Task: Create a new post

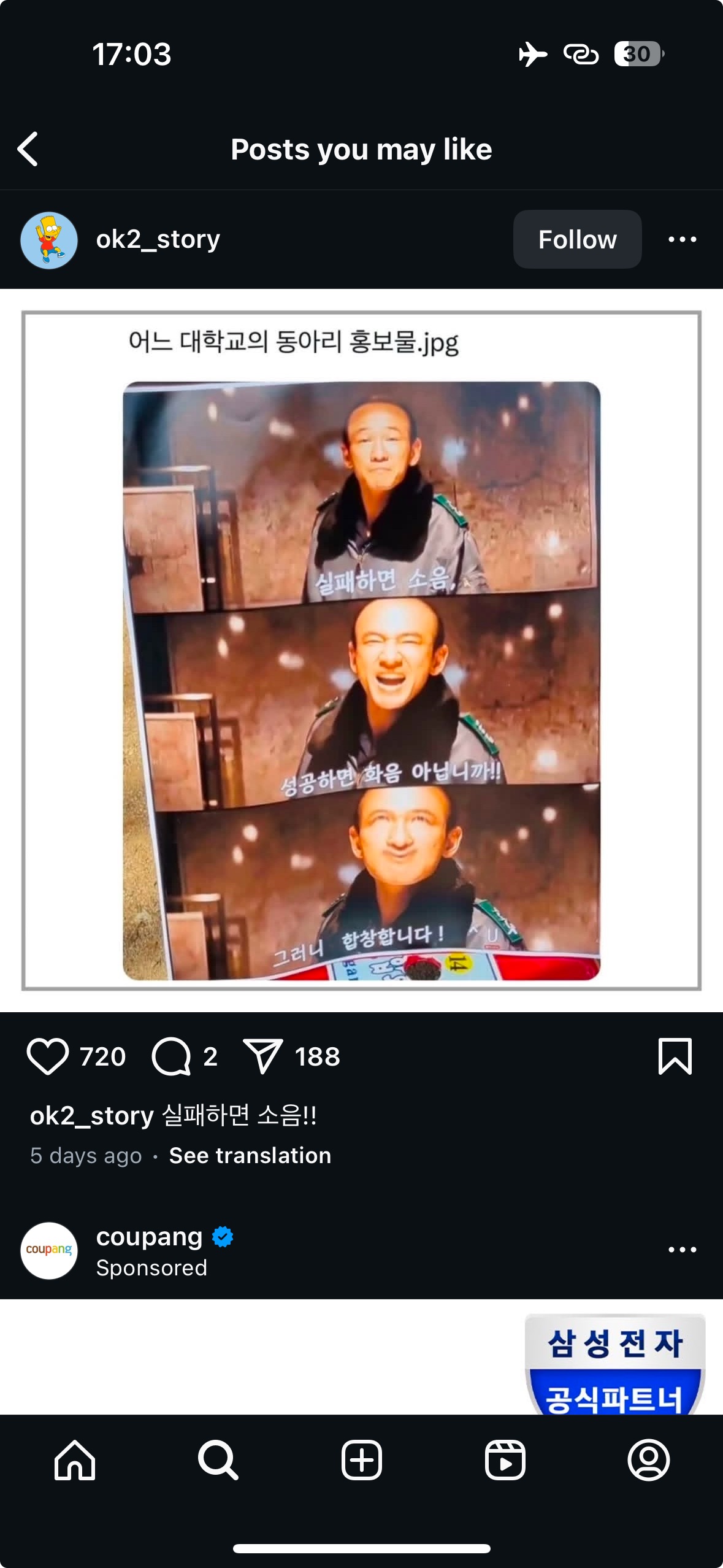Action: click(x=361, y=1460)
